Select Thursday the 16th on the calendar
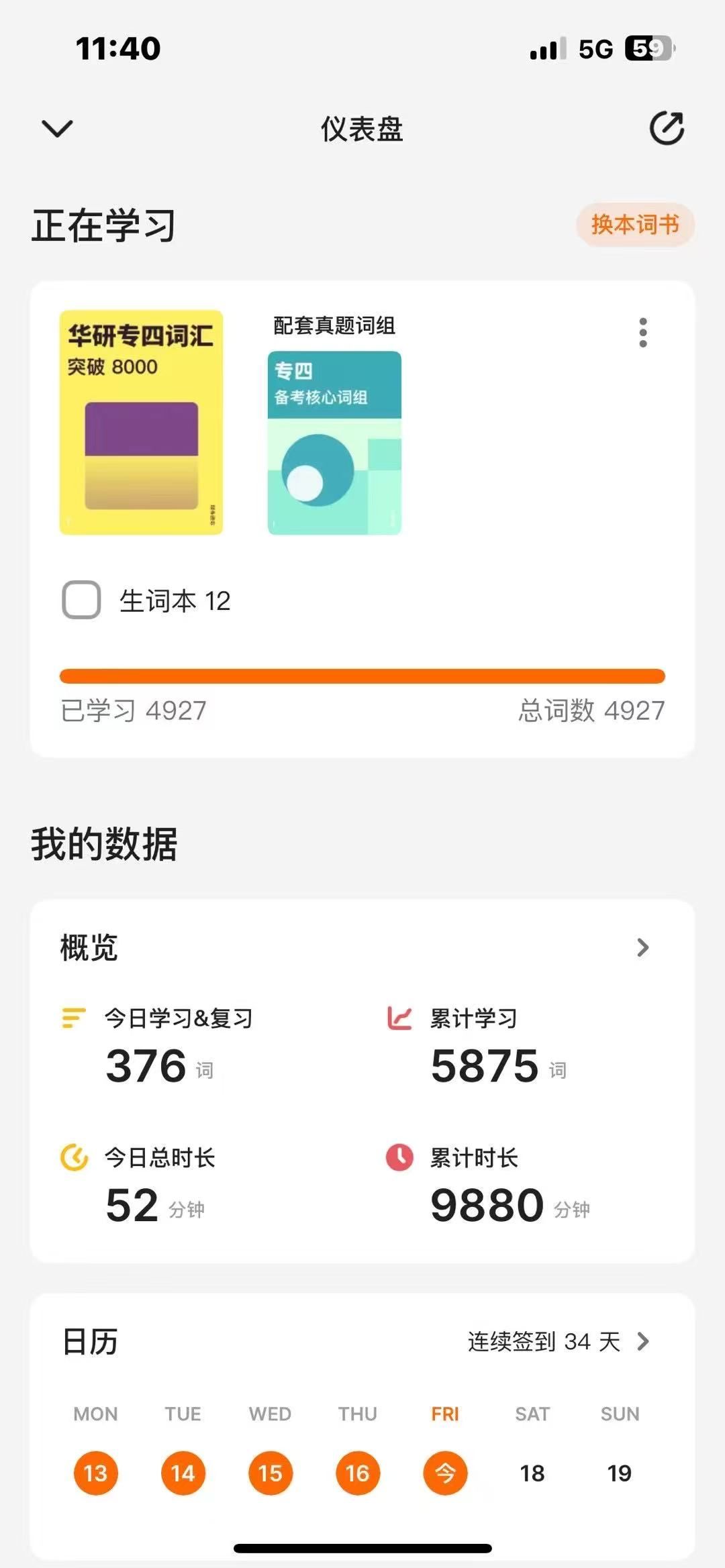This screenshot has width=725, height=1568. [357, 1473]
